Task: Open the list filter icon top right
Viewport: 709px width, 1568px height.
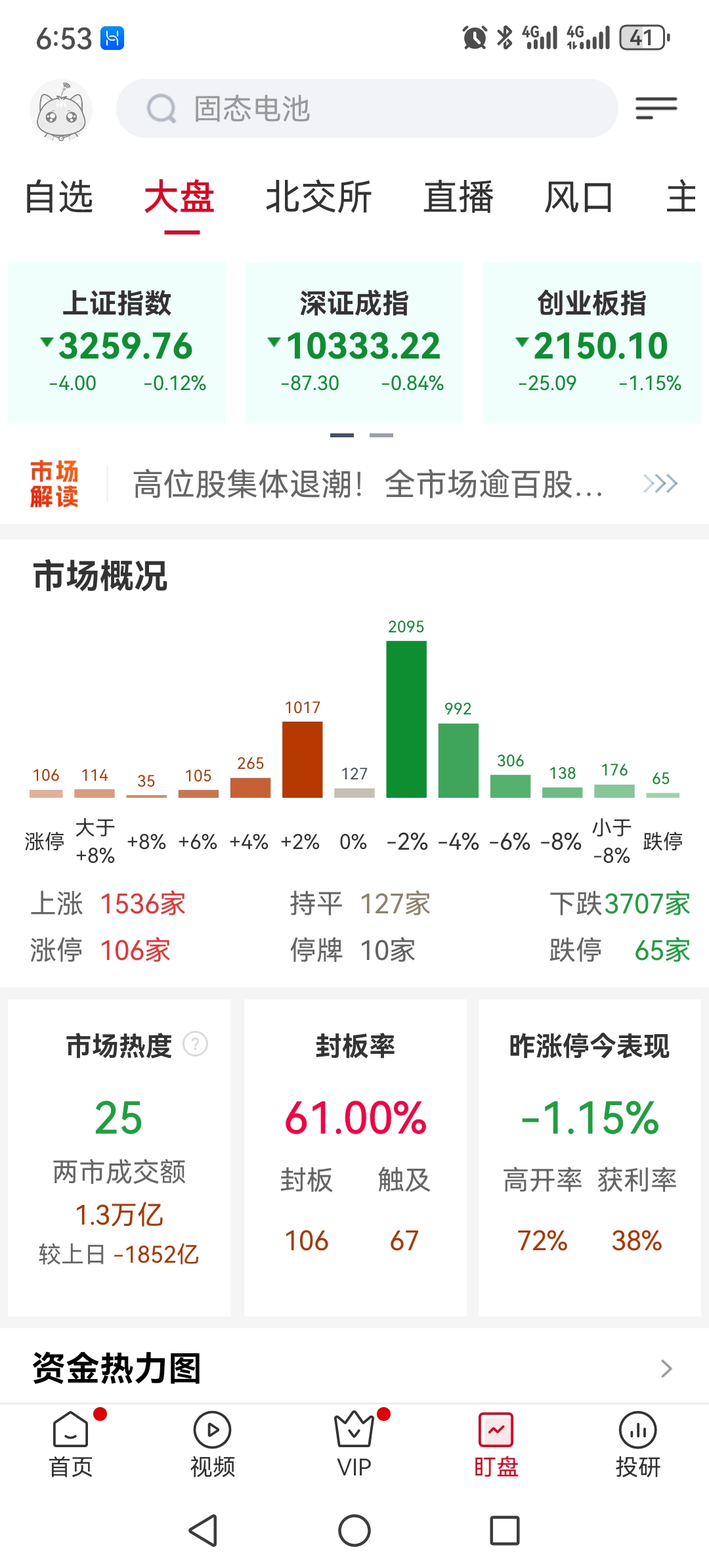Action: coord(656,109)
